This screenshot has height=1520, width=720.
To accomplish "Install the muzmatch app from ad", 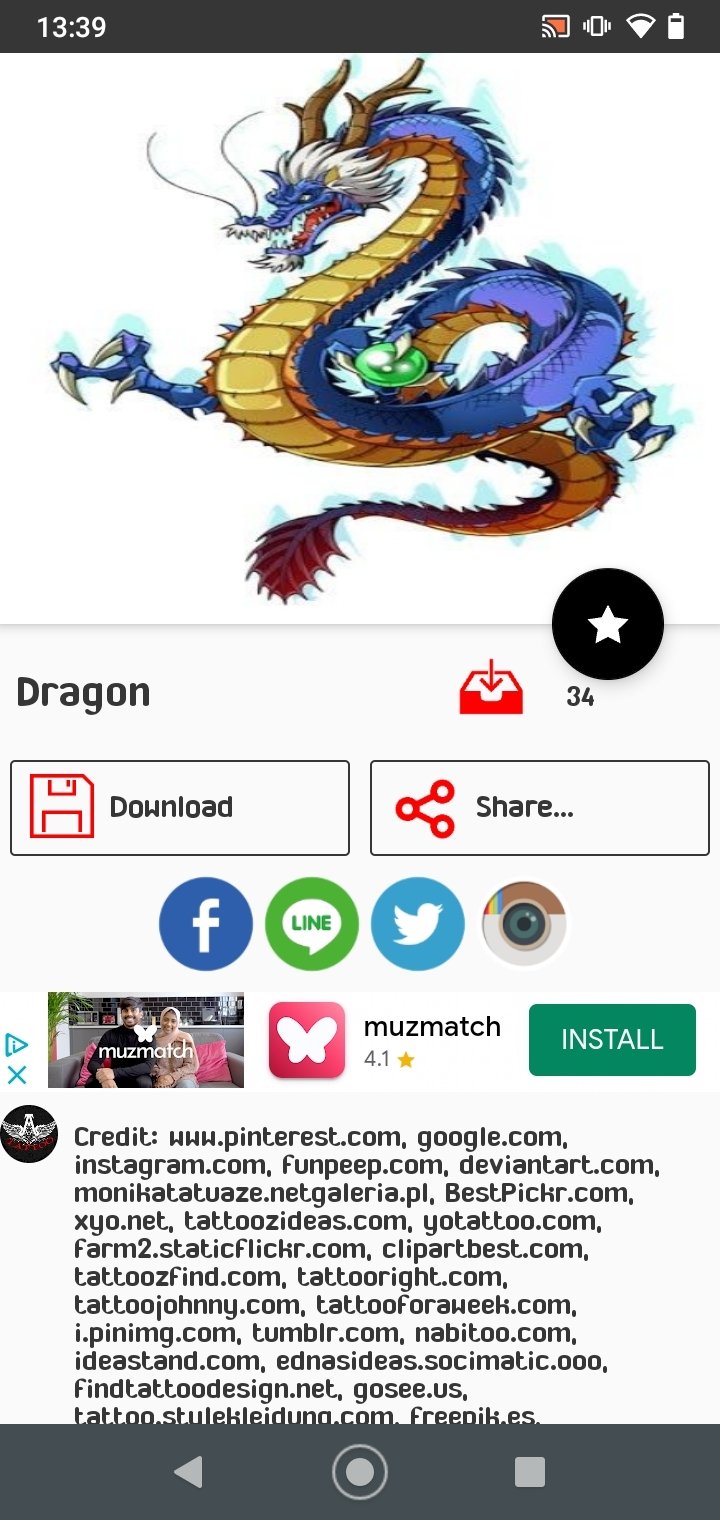I will pyautogui.click(x=612, y=1040).
